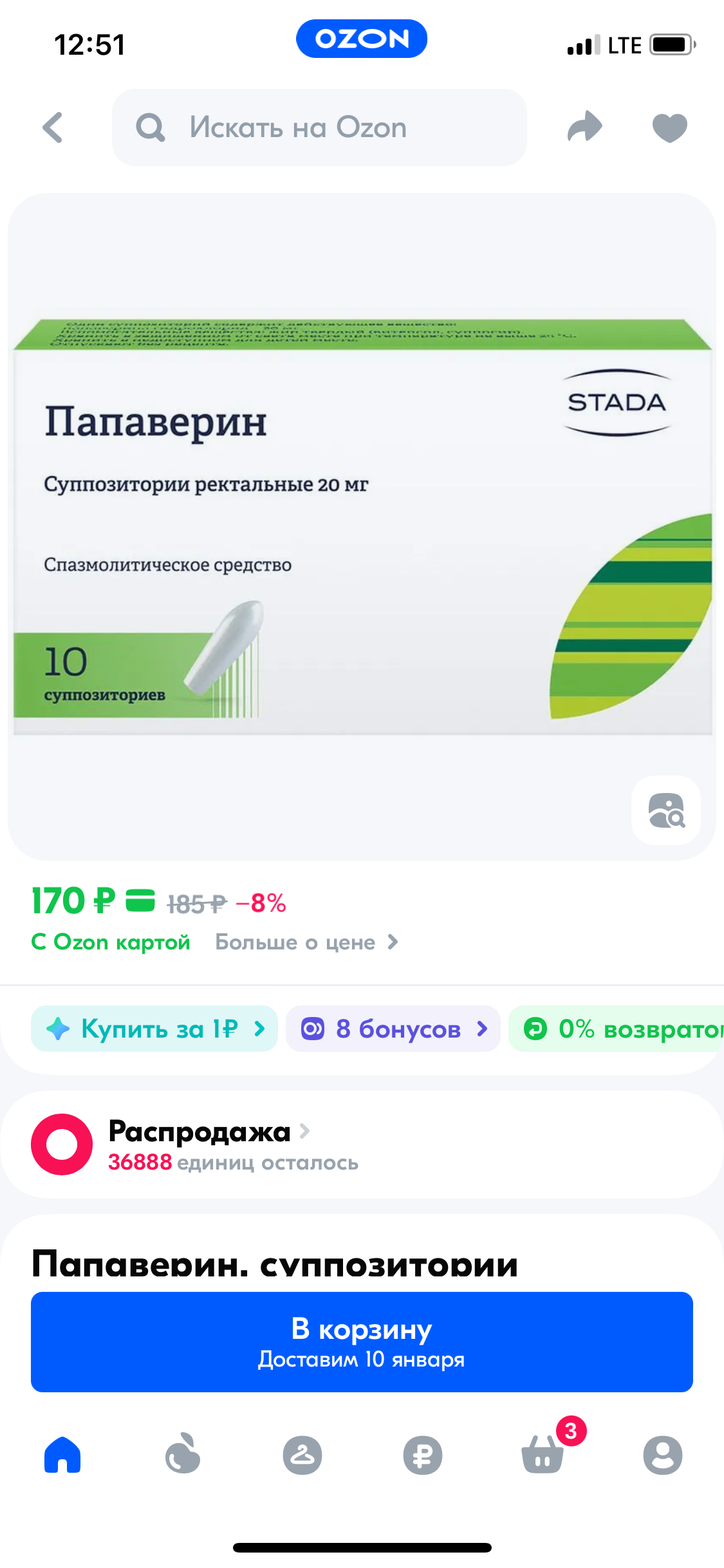Image resolution: width=724 pixels, height=1568 pixels.
Task: Switch to the home tab
Action: [62, 1455]
